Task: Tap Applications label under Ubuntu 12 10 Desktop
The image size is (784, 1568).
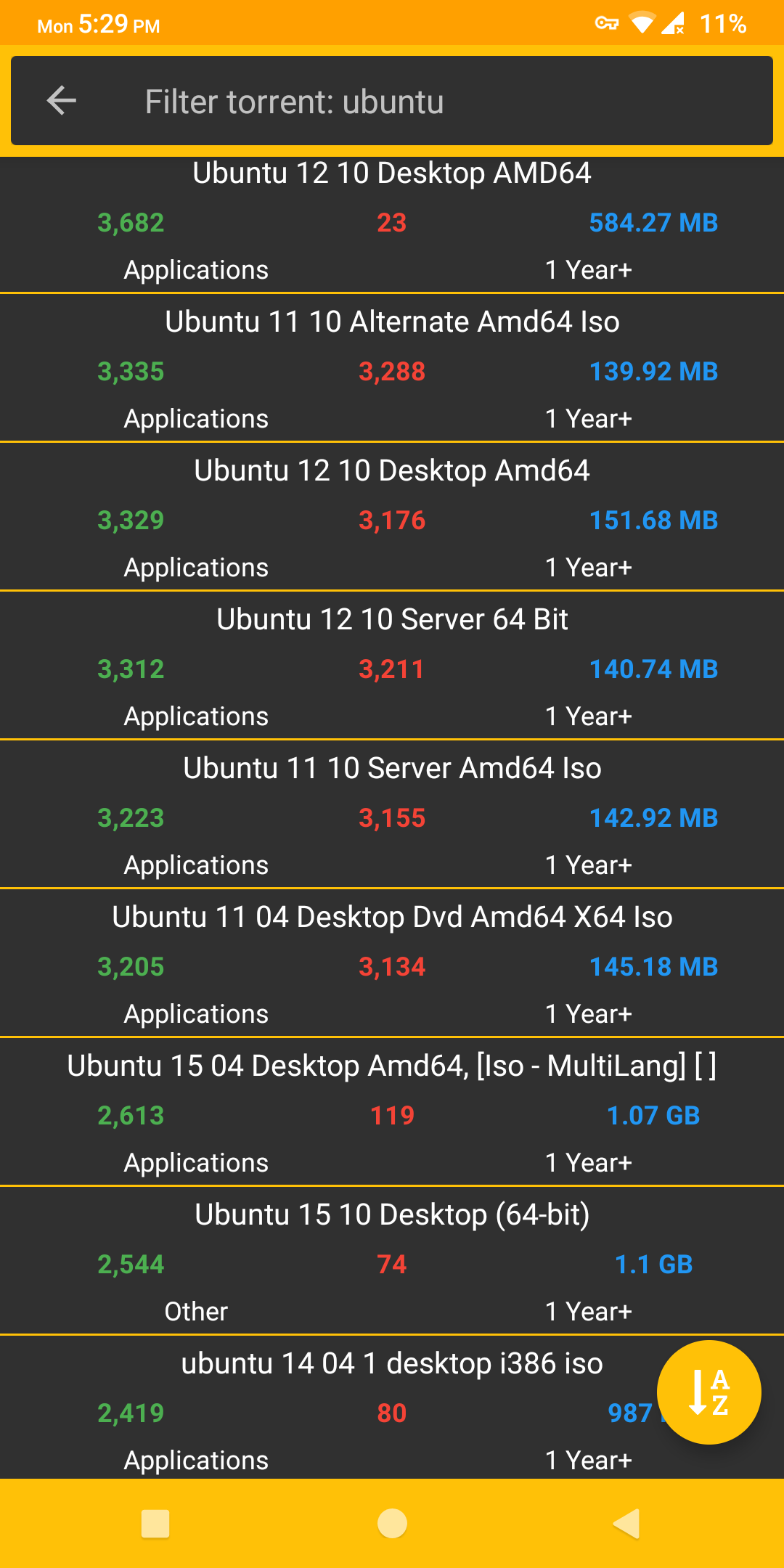Action: [196, 269]
